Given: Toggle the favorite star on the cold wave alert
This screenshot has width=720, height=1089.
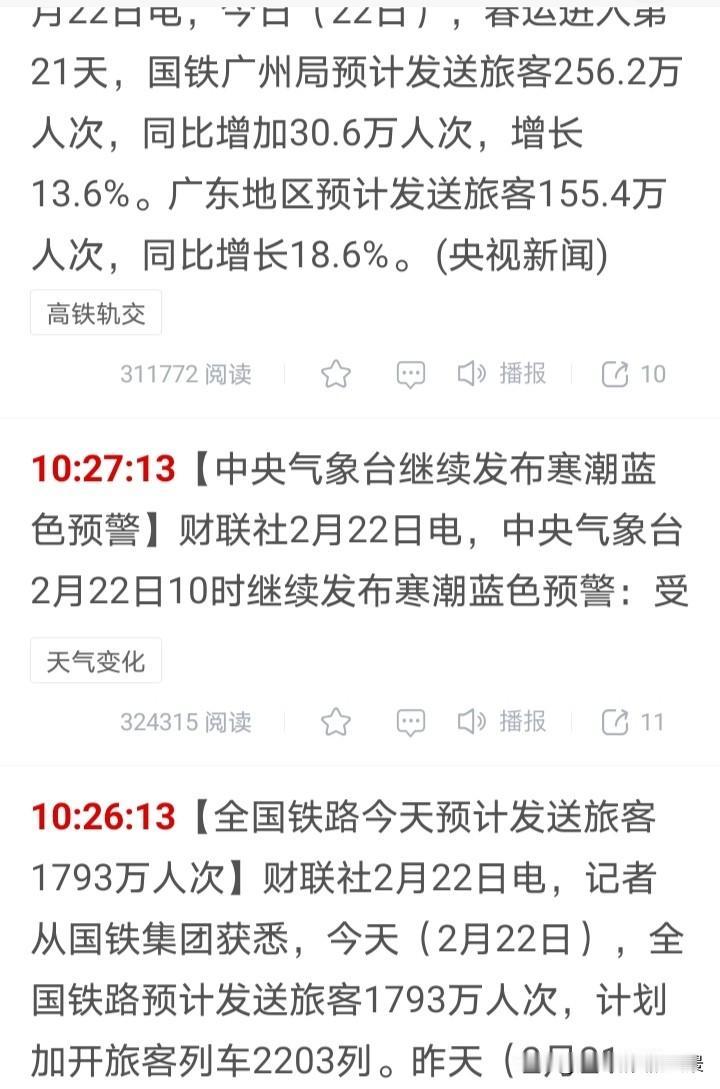Looking at the screenshot, I should coord(337,722).
